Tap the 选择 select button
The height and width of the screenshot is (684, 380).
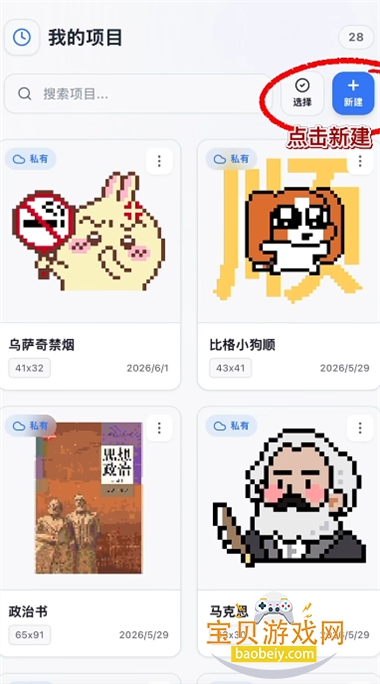(x=302, y=93)
